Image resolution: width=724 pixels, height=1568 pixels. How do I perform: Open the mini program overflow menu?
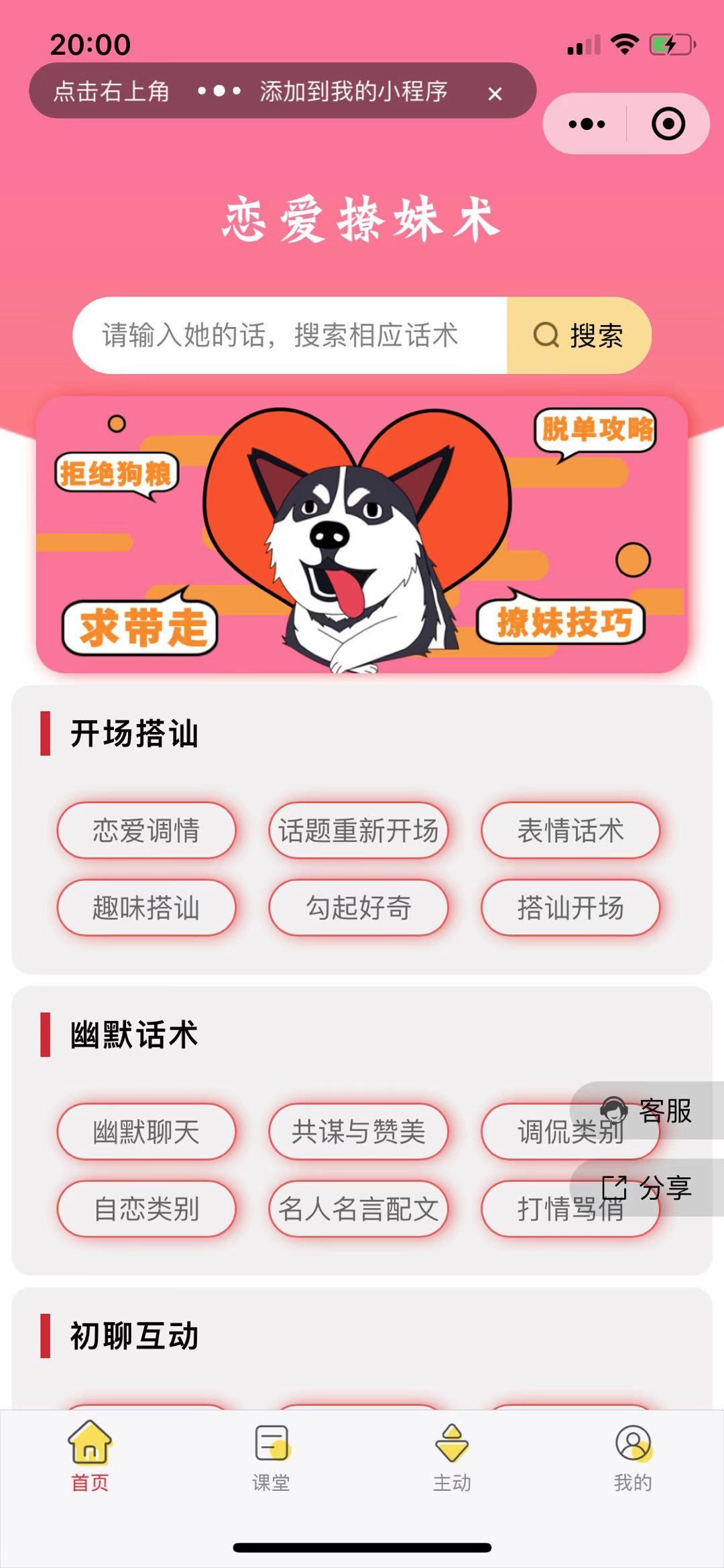(x=587, y=124)
